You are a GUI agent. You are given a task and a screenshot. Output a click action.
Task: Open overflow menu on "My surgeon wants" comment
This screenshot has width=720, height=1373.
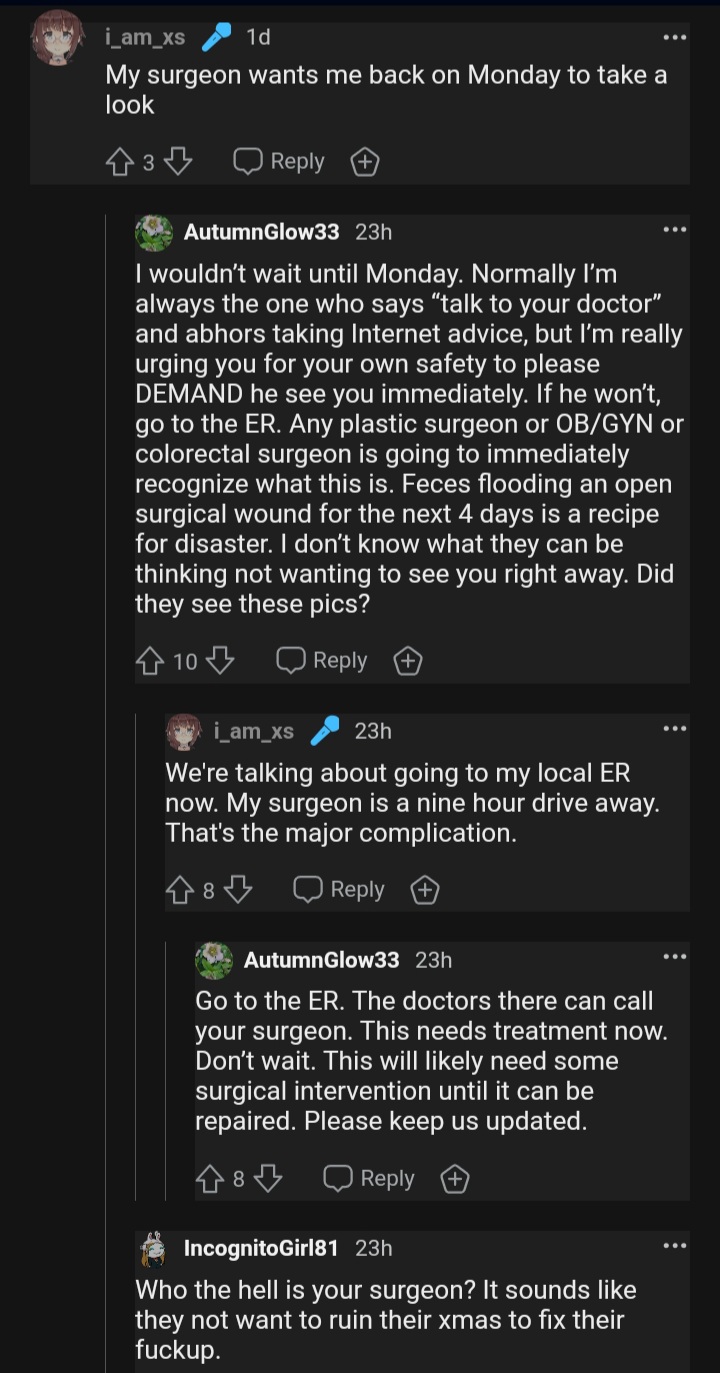point(675,38)
